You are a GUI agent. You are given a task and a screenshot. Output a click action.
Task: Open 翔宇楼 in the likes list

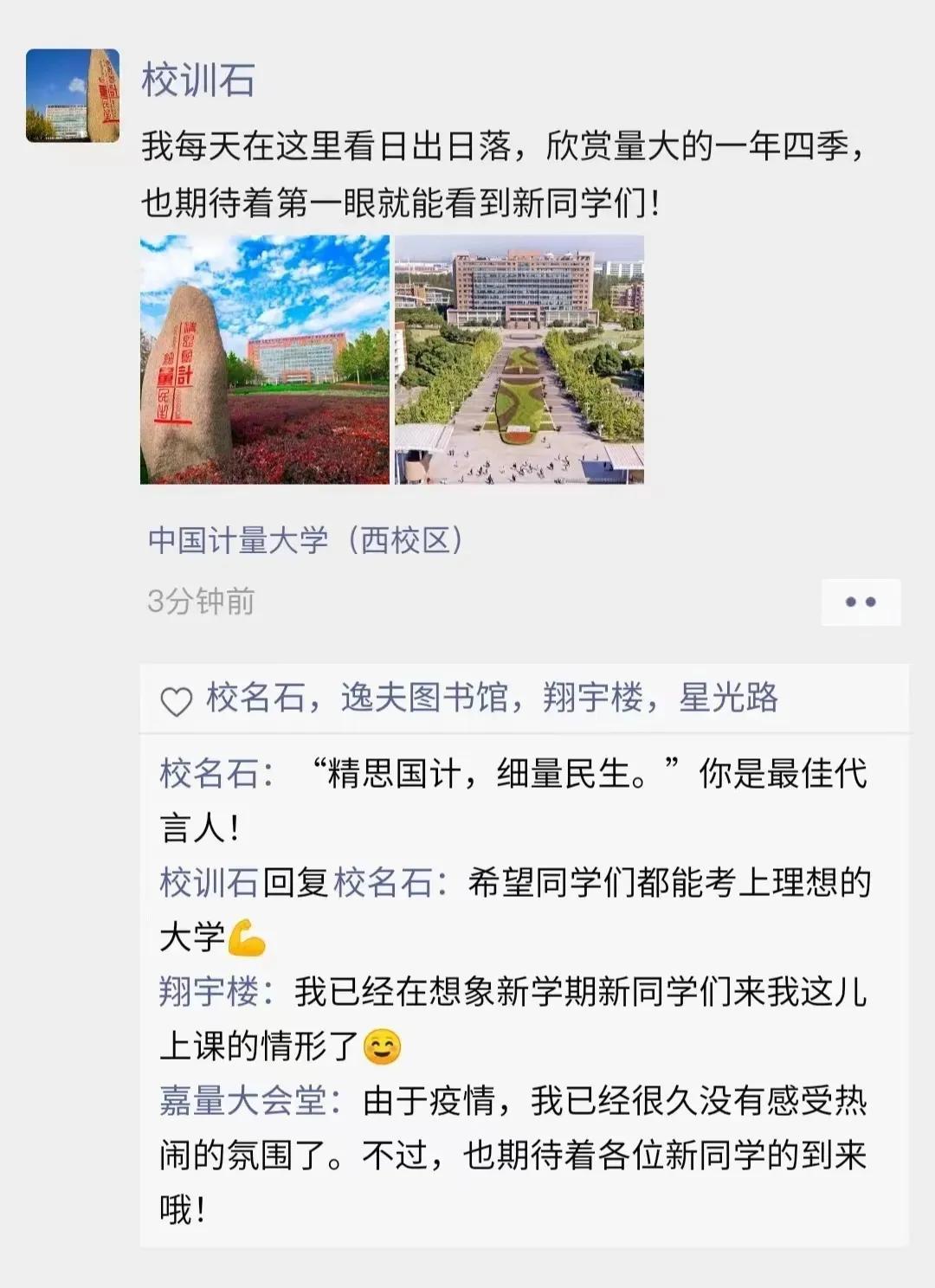point(593,698)
